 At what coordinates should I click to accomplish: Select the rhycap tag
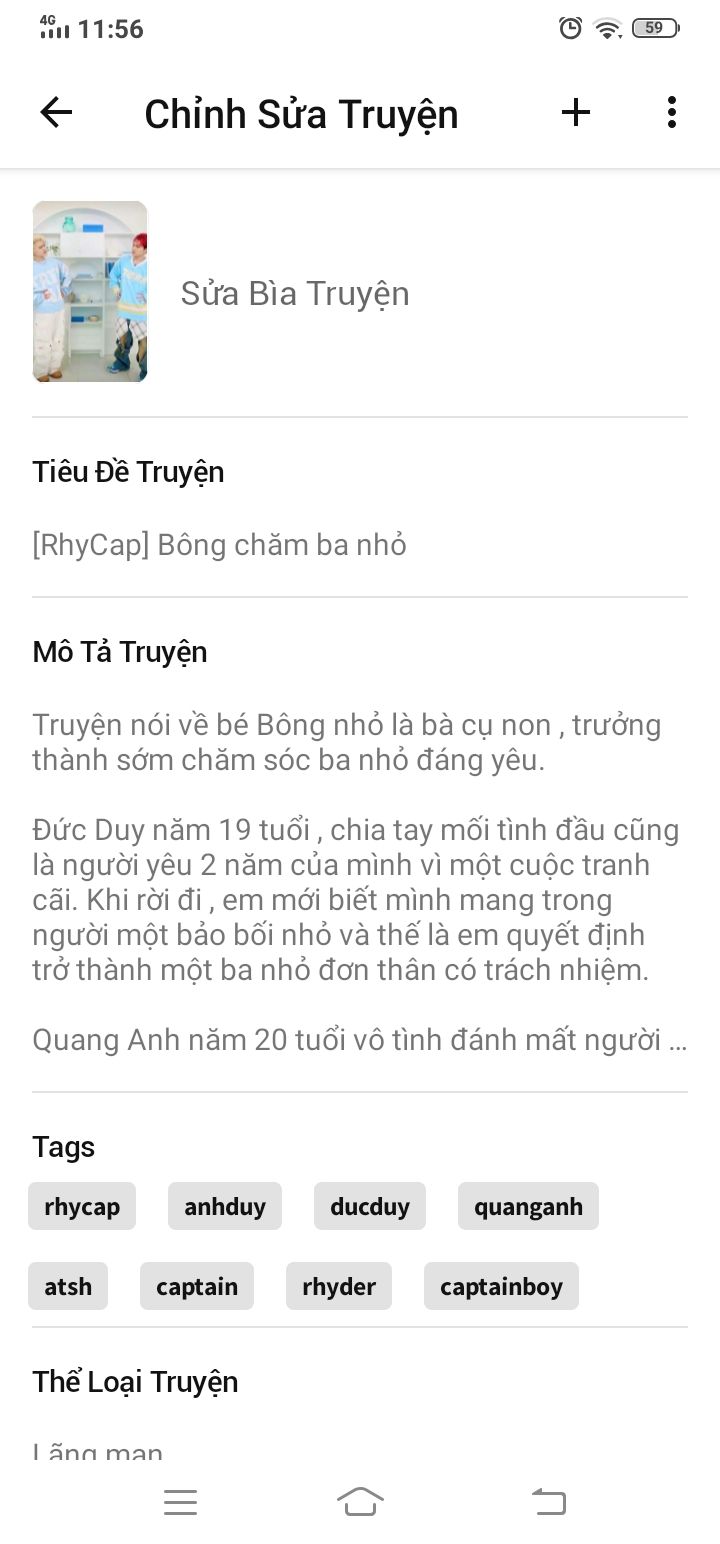click(82, 1206)
